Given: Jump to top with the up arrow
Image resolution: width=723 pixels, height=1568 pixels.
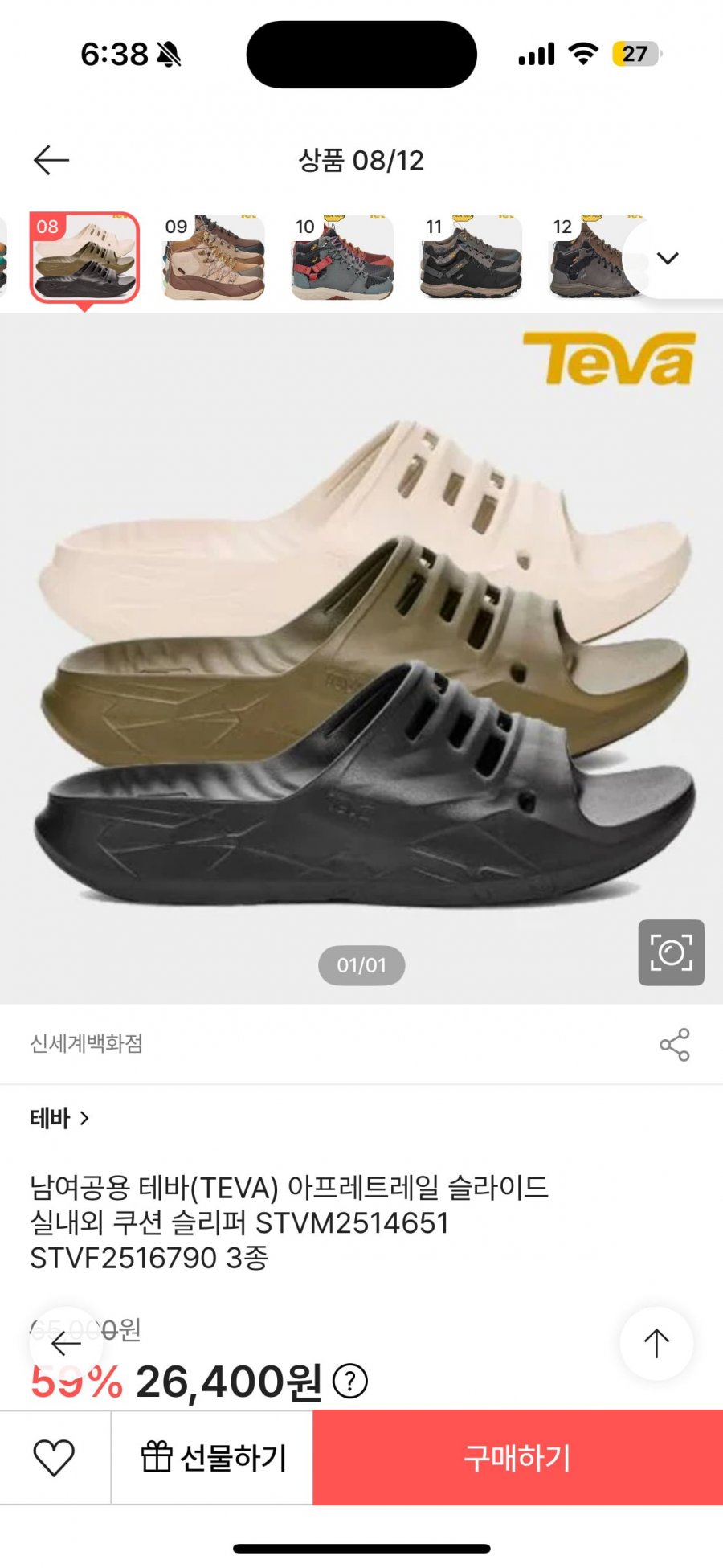Looking at the screenshot, I should [x=656, y=1343].
